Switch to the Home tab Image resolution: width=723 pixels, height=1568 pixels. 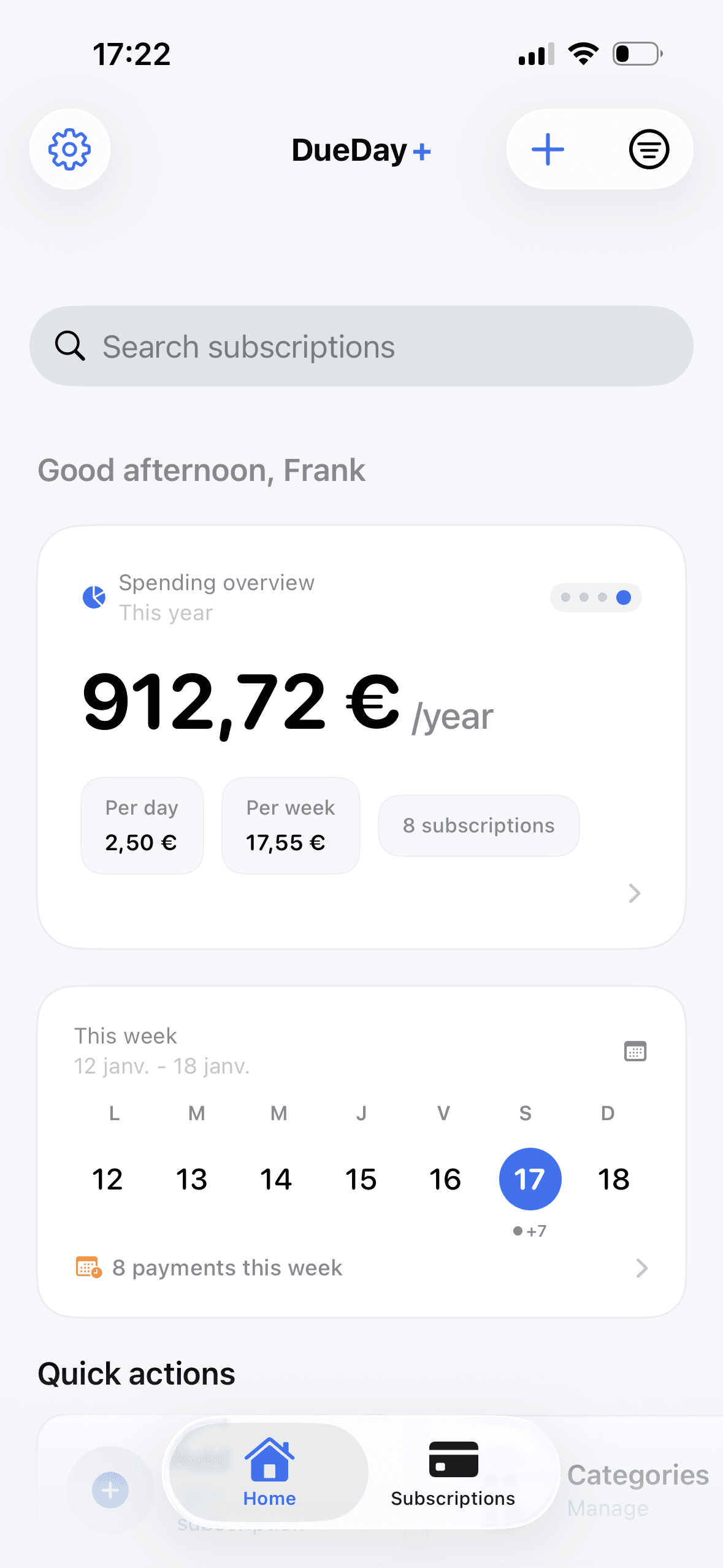point(269,1478)
